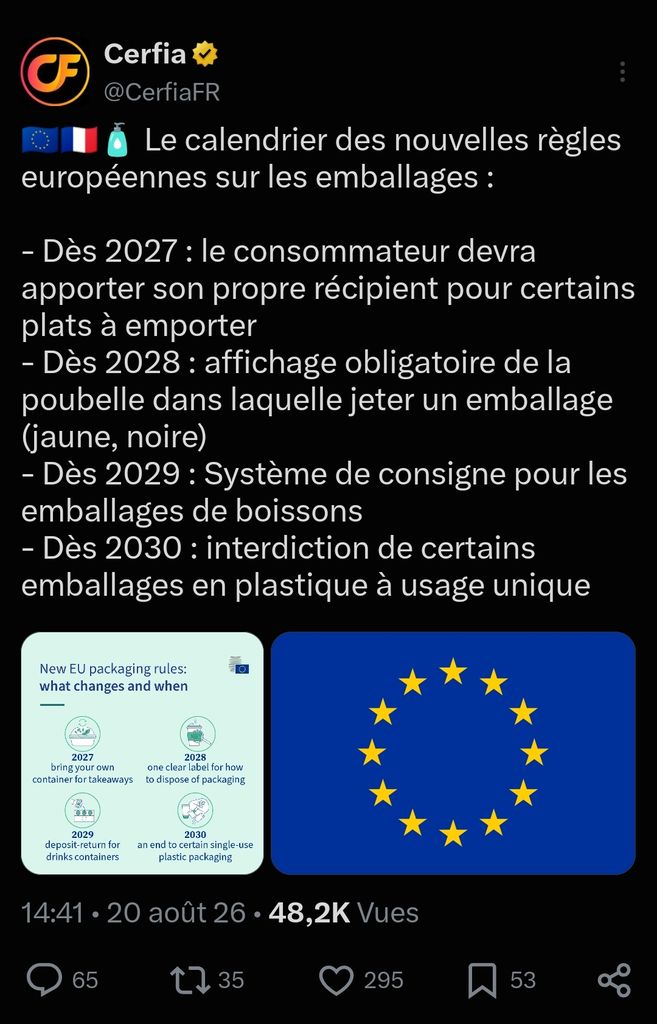Retweet Cerfia's post
Image resolution: width=657 pixels, height=1024 pixels.
click(x=190, y=980)
